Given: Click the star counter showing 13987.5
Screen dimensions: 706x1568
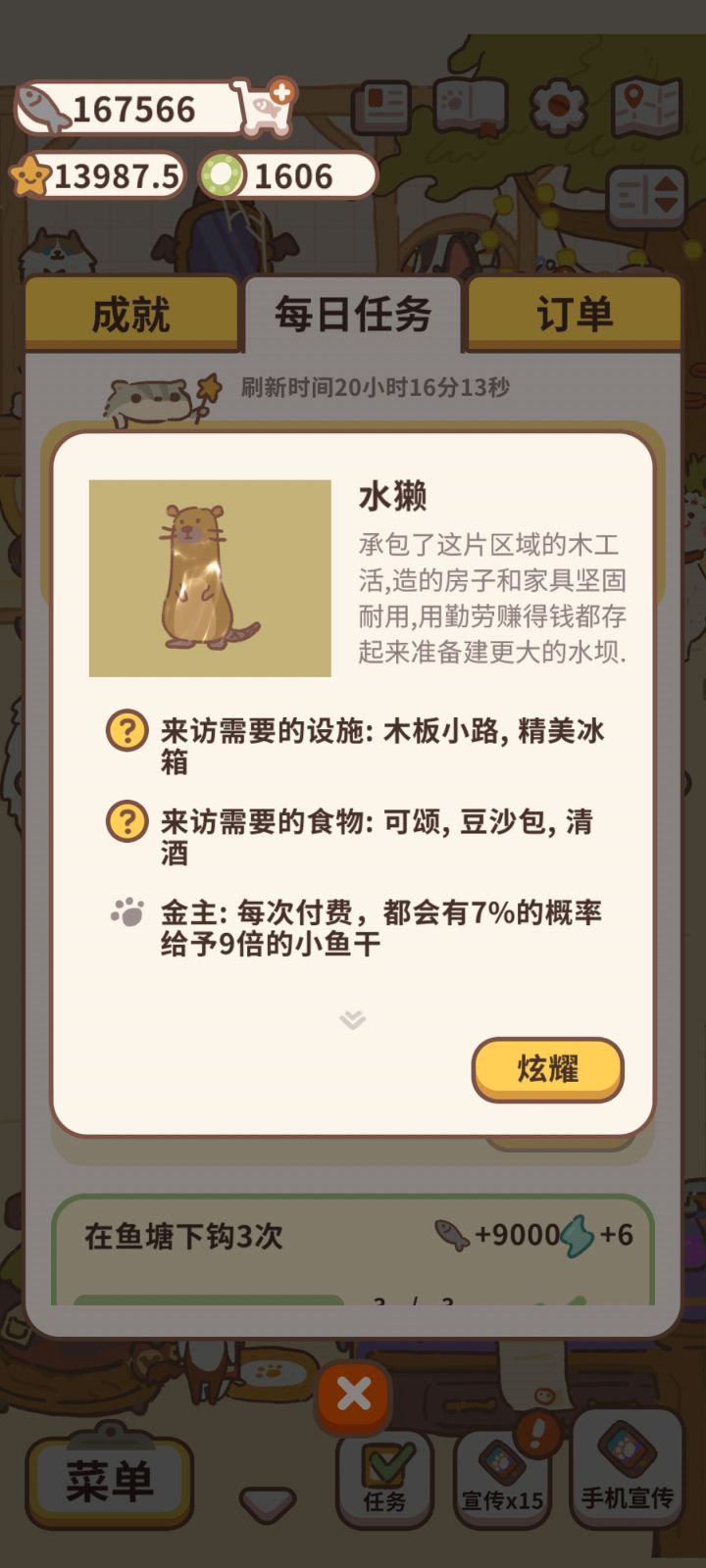Looking at the screenshot, I should pyautogui.click(x=98, y=176).
